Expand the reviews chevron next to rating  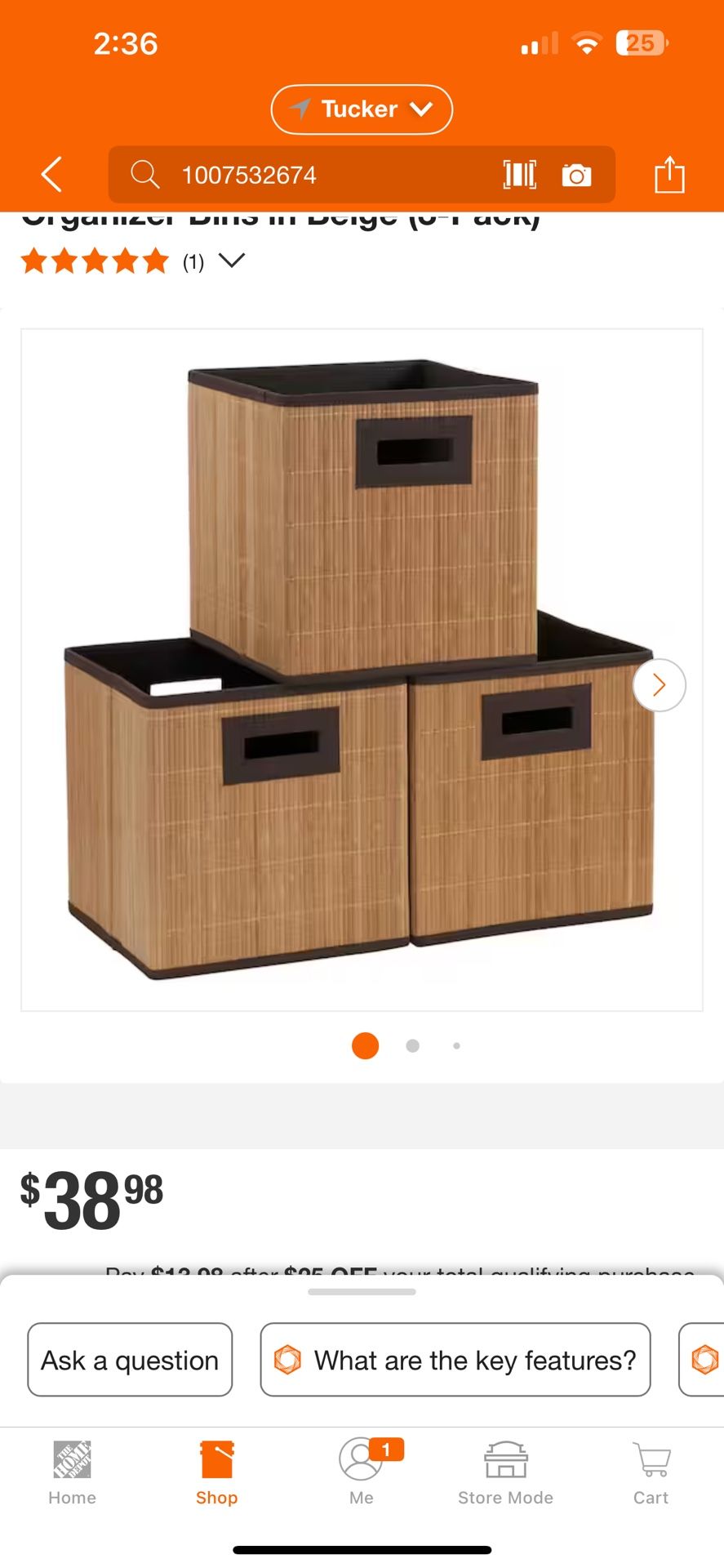point(232,261)
